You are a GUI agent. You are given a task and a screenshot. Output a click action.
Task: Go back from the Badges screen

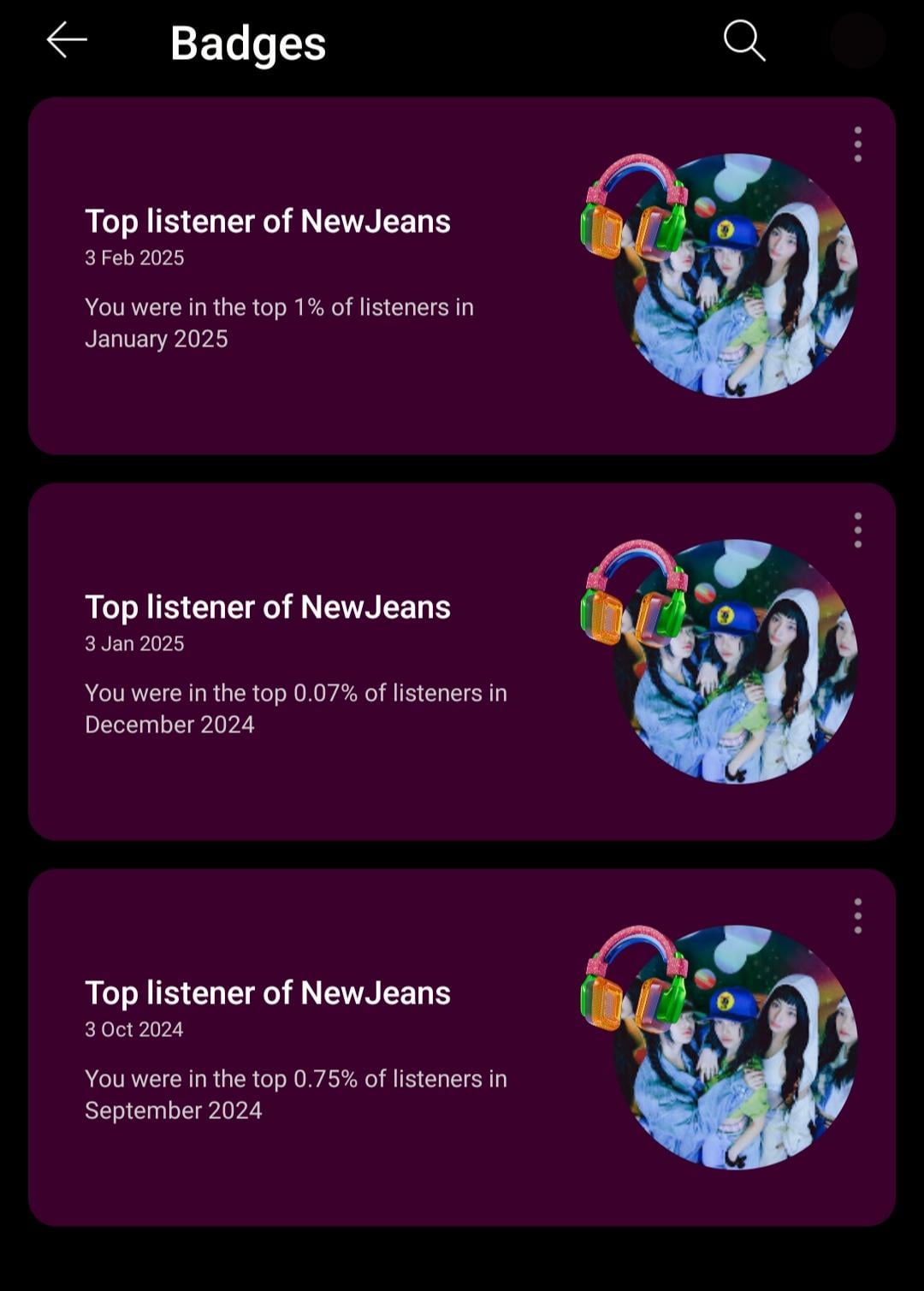click(67, 40)
